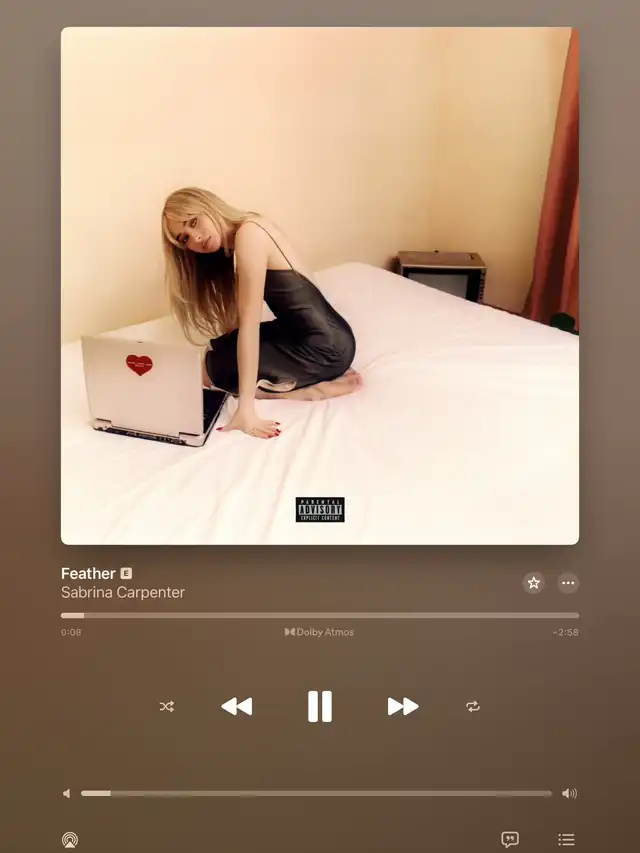Image resolution: width=640 pixels, height=853 pixels.
Task: Toggle shuffle mode
Action: click(167, 706)
